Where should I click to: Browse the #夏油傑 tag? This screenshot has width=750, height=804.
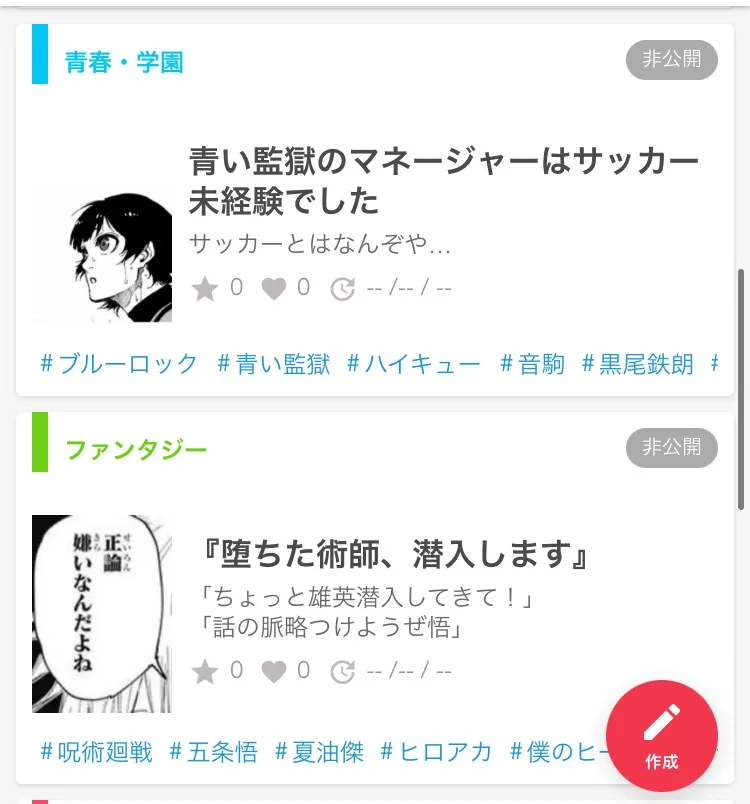(320, 751)
